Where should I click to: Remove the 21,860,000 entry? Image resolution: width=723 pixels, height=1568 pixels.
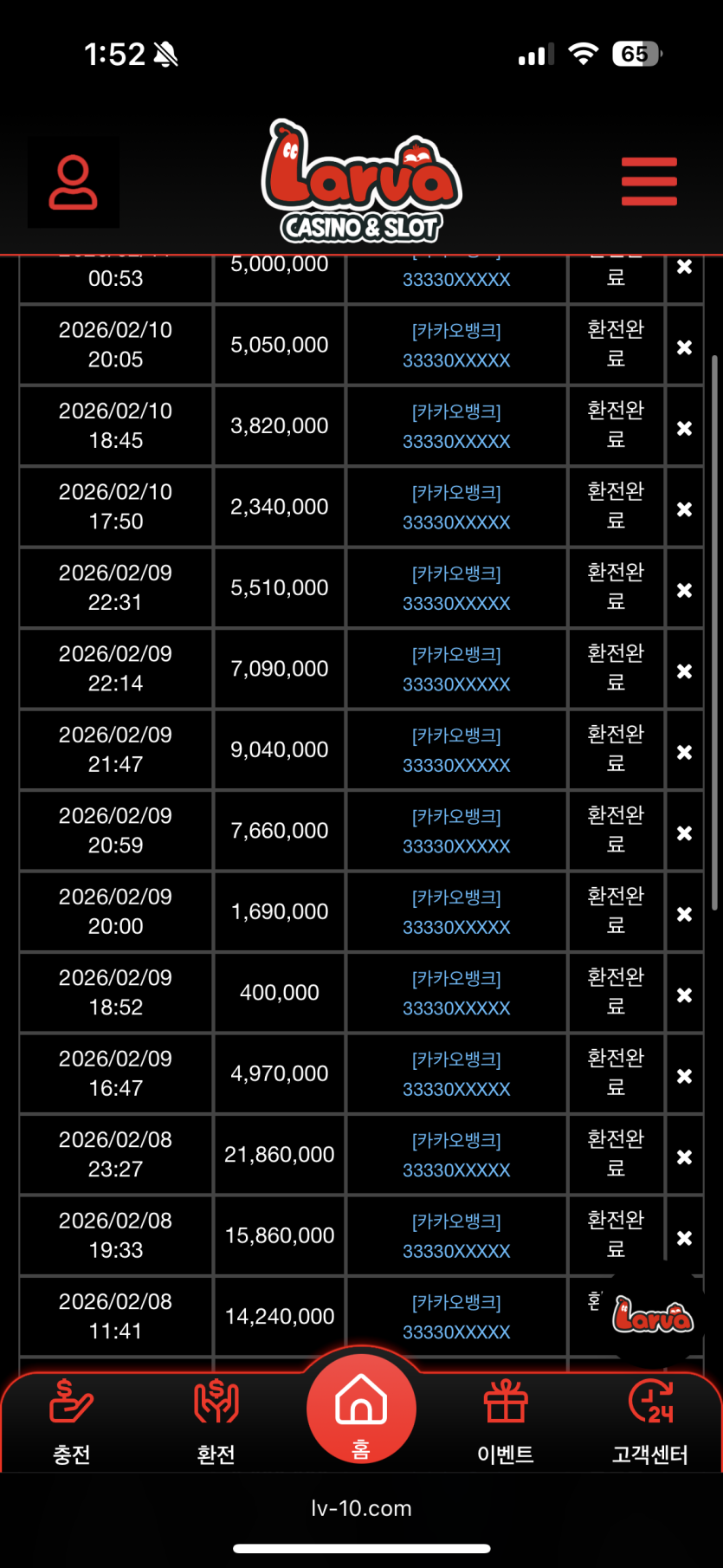(x=684, y=1157)
